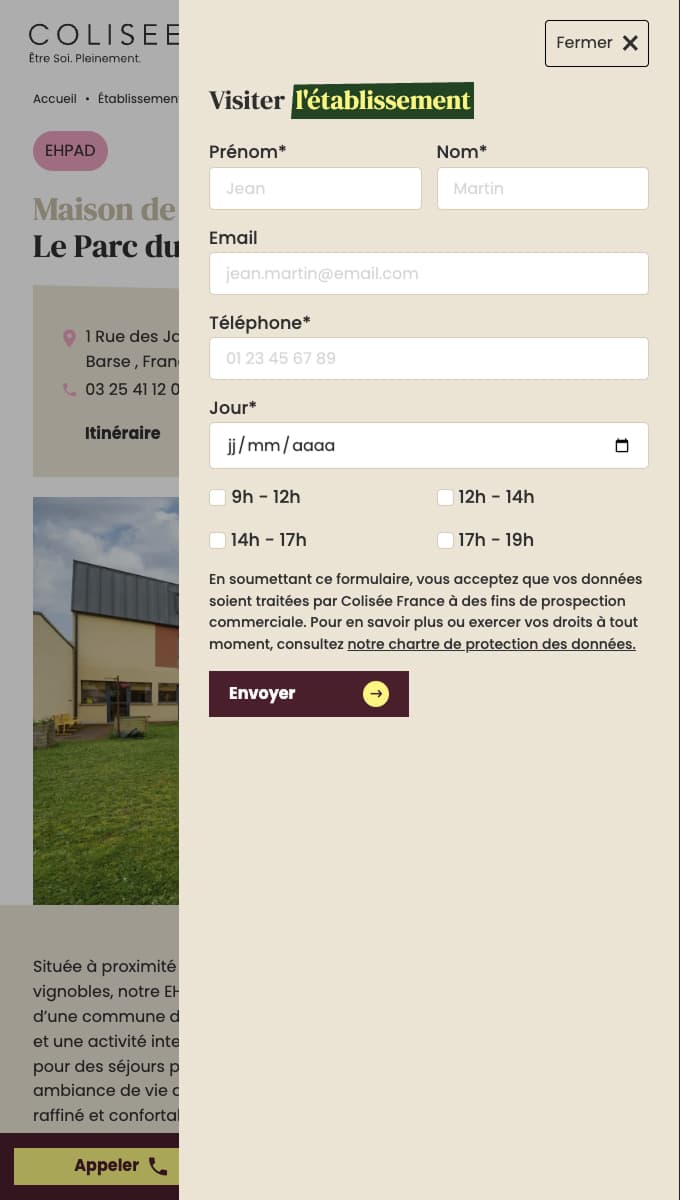This screenshot has width=680, height=1200.
Task: Tap the Téléphone input field
Action: point(428,358)
